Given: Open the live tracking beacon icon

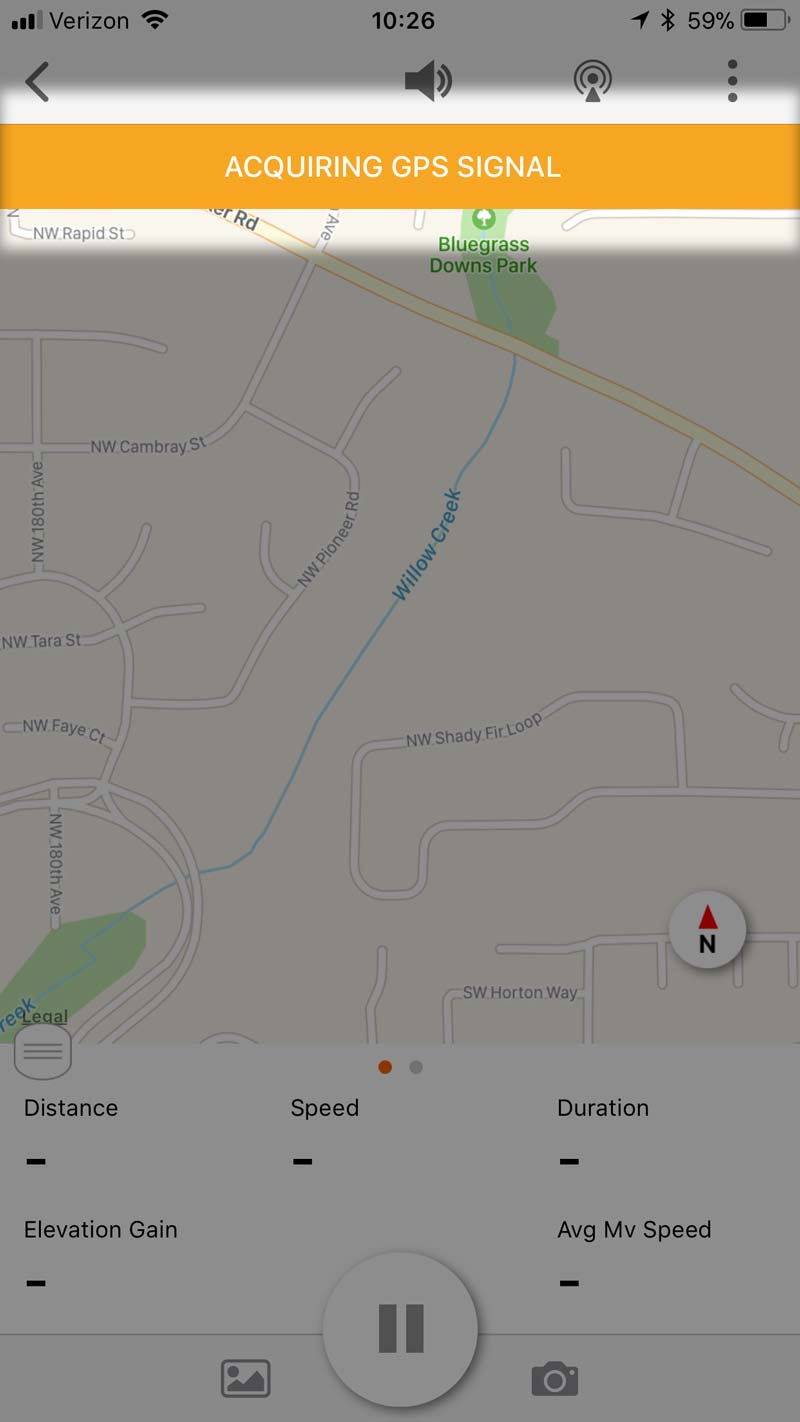Looking at the screenshot, I should [593, 81].
